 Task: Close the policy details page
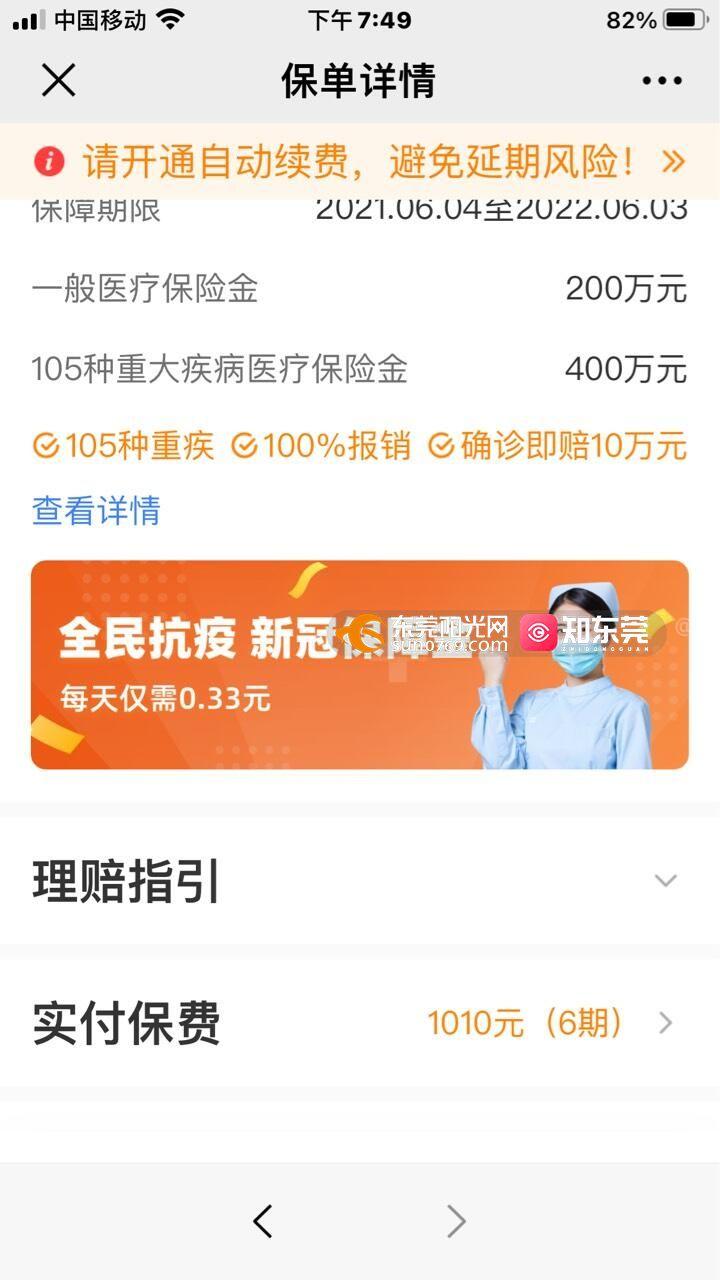(58, 80)
